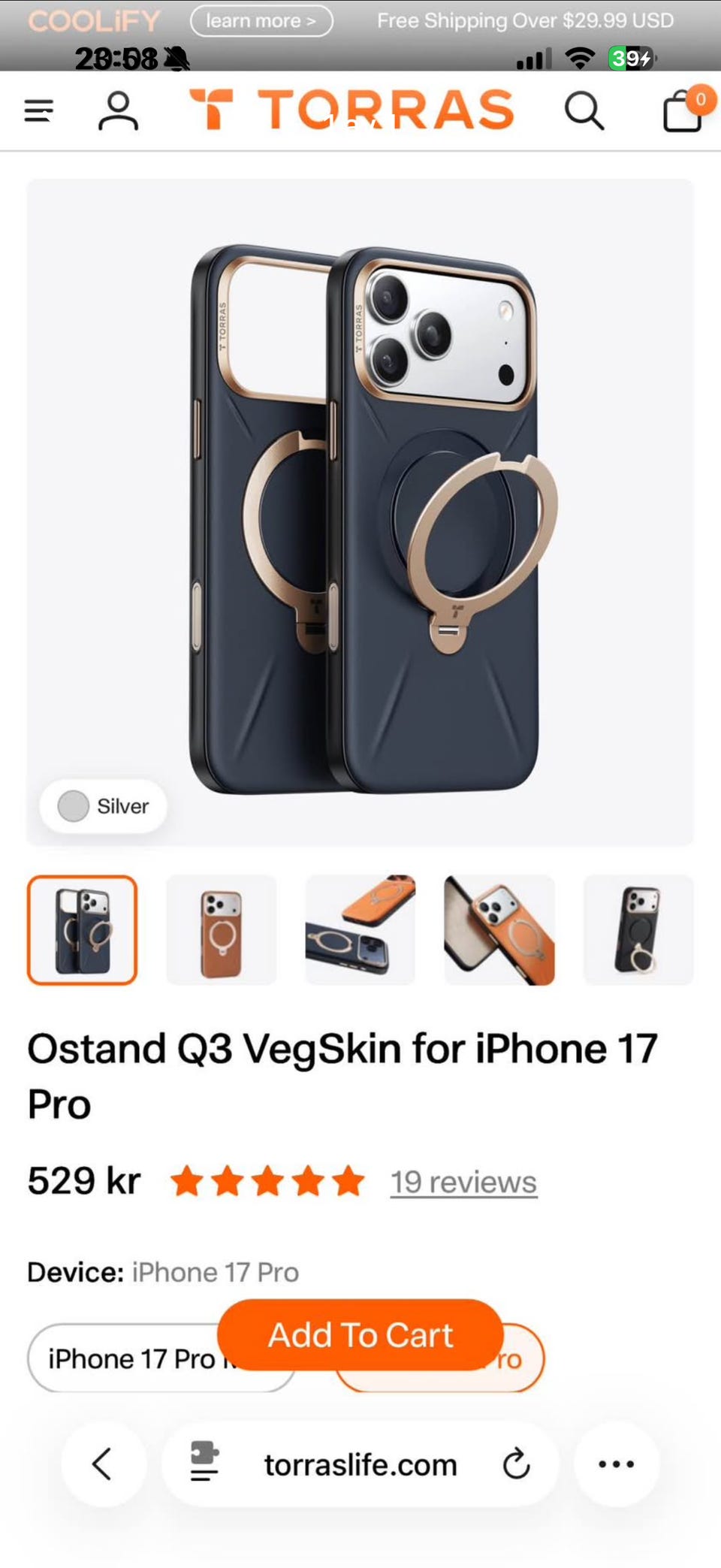Screen dimensions: 721x1568
Task: Enlarge the main product image
Action: pyautogui.click(x=360, y=511)
